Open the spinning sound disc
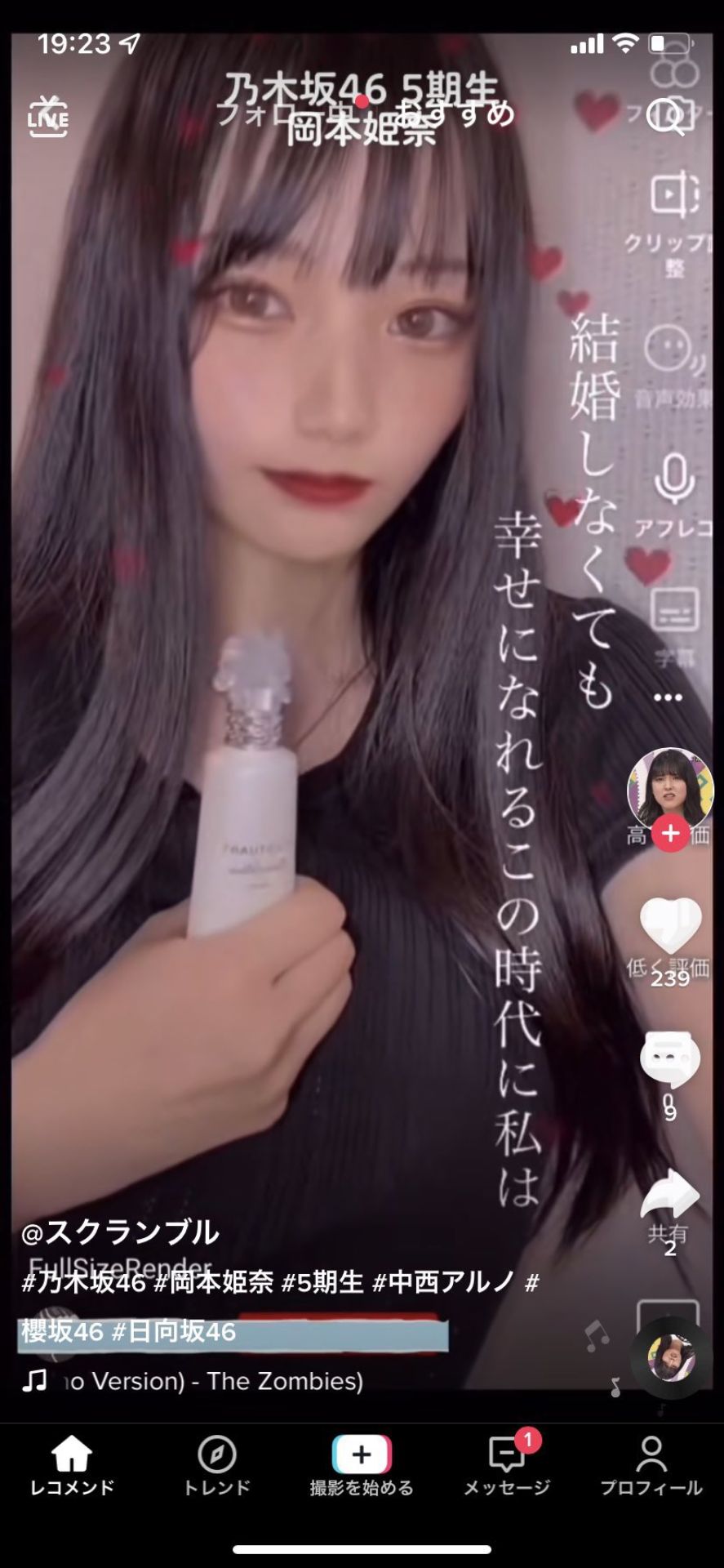The width and height of the screenshot is (724, 1568). (672, 1356)
